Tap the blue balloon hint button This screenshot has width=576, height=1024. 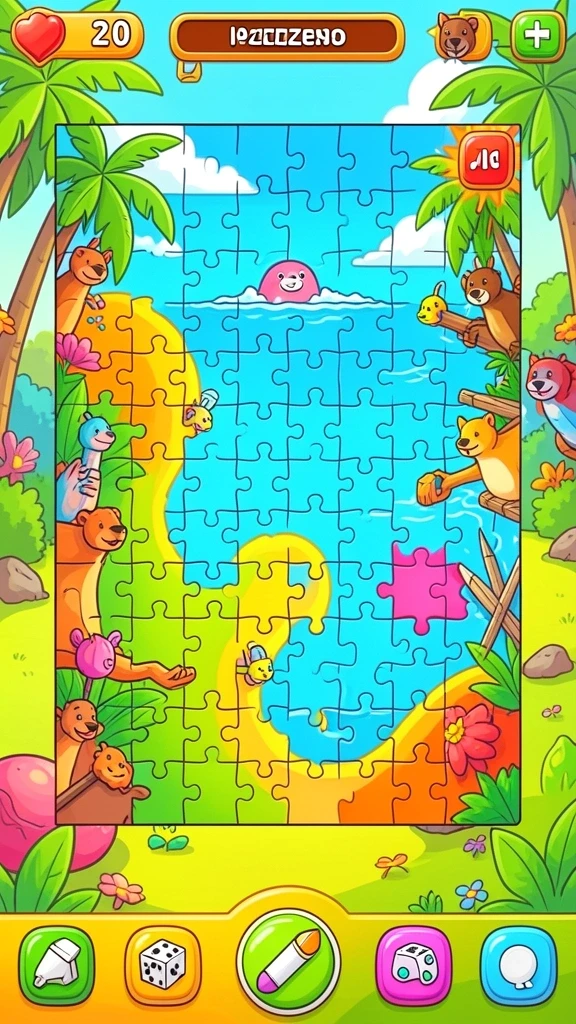tap(519, 966)
